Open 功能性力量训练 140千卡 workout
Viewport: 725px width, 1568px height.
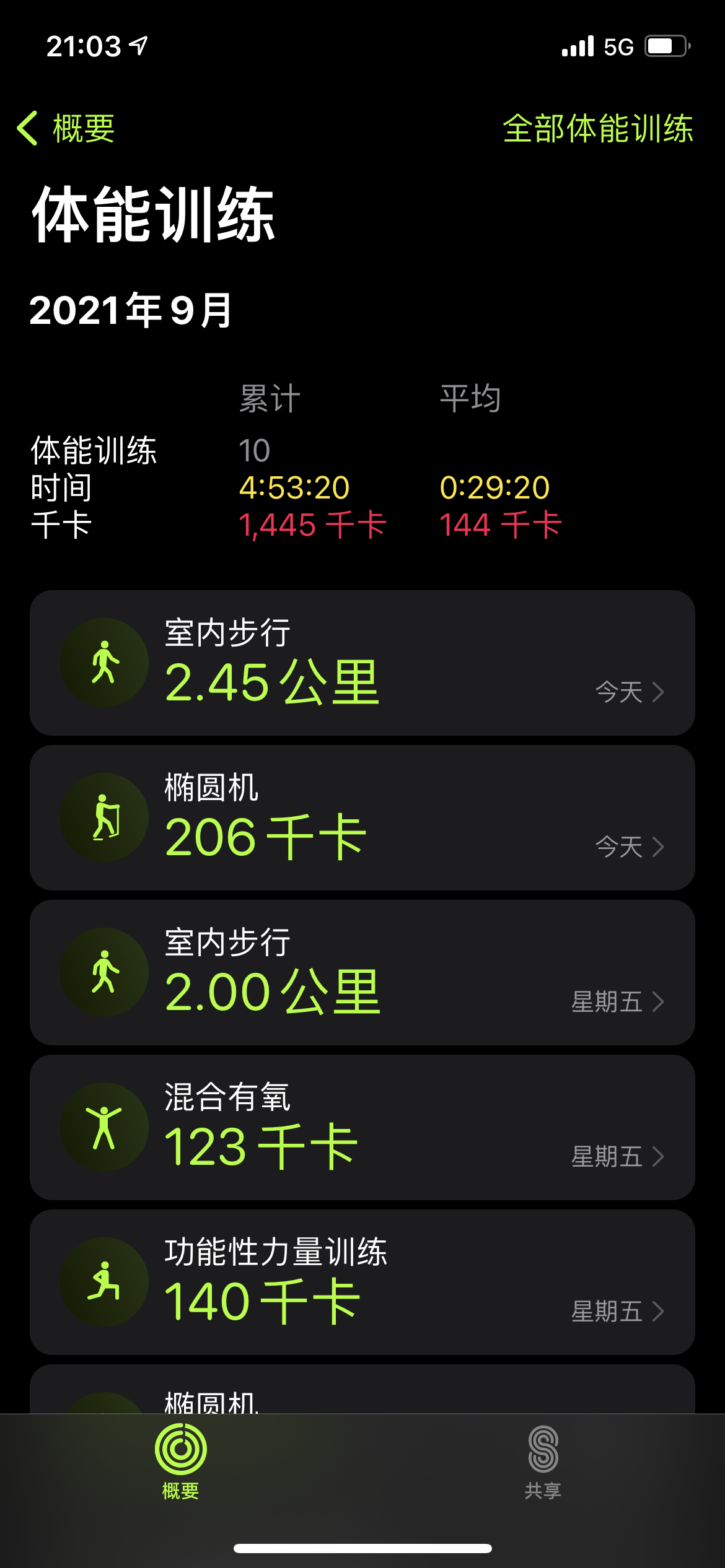362,1282
